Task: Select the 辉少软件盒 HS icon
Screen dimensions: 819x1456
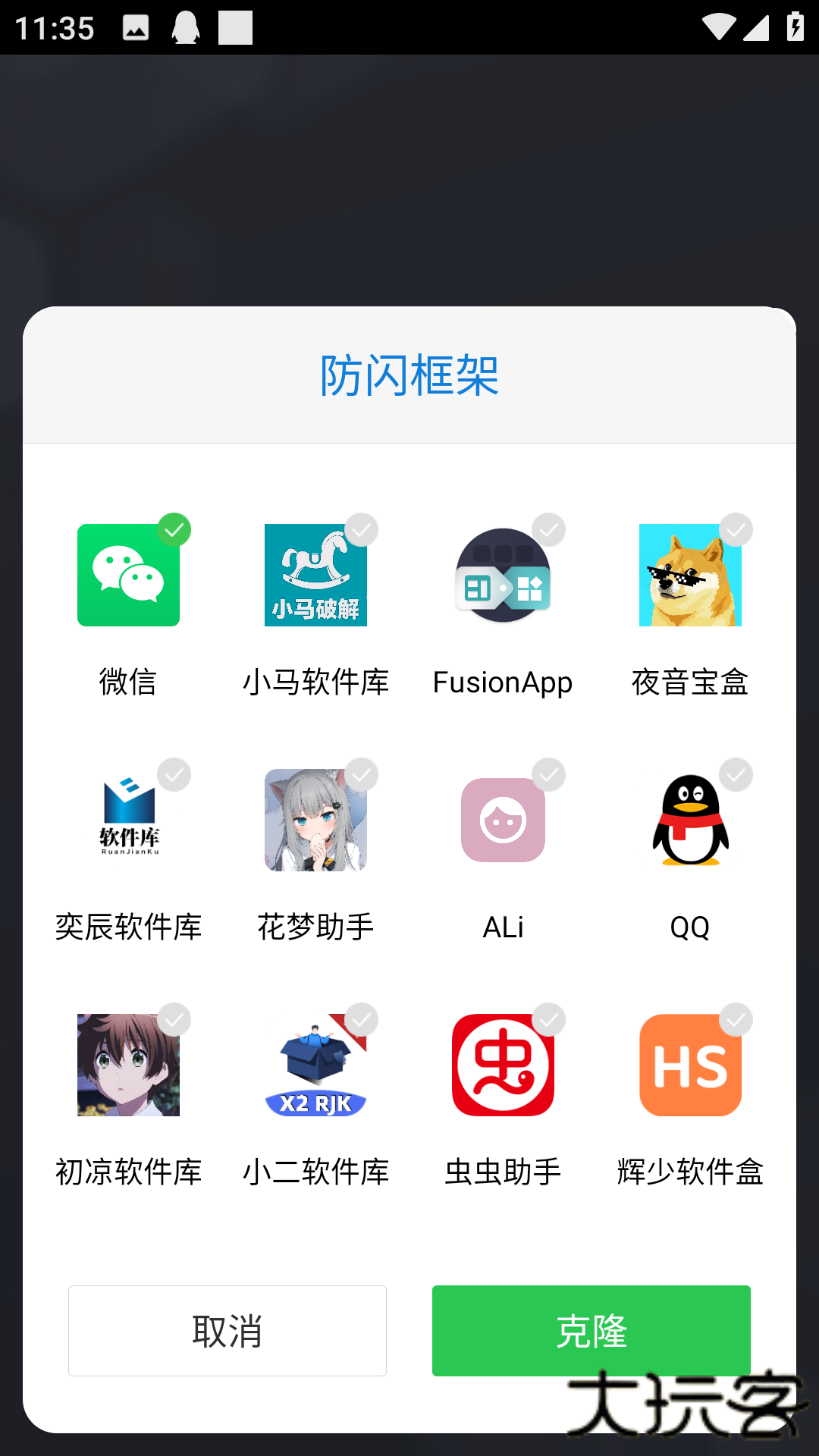Action: (x=689, y=1064)
